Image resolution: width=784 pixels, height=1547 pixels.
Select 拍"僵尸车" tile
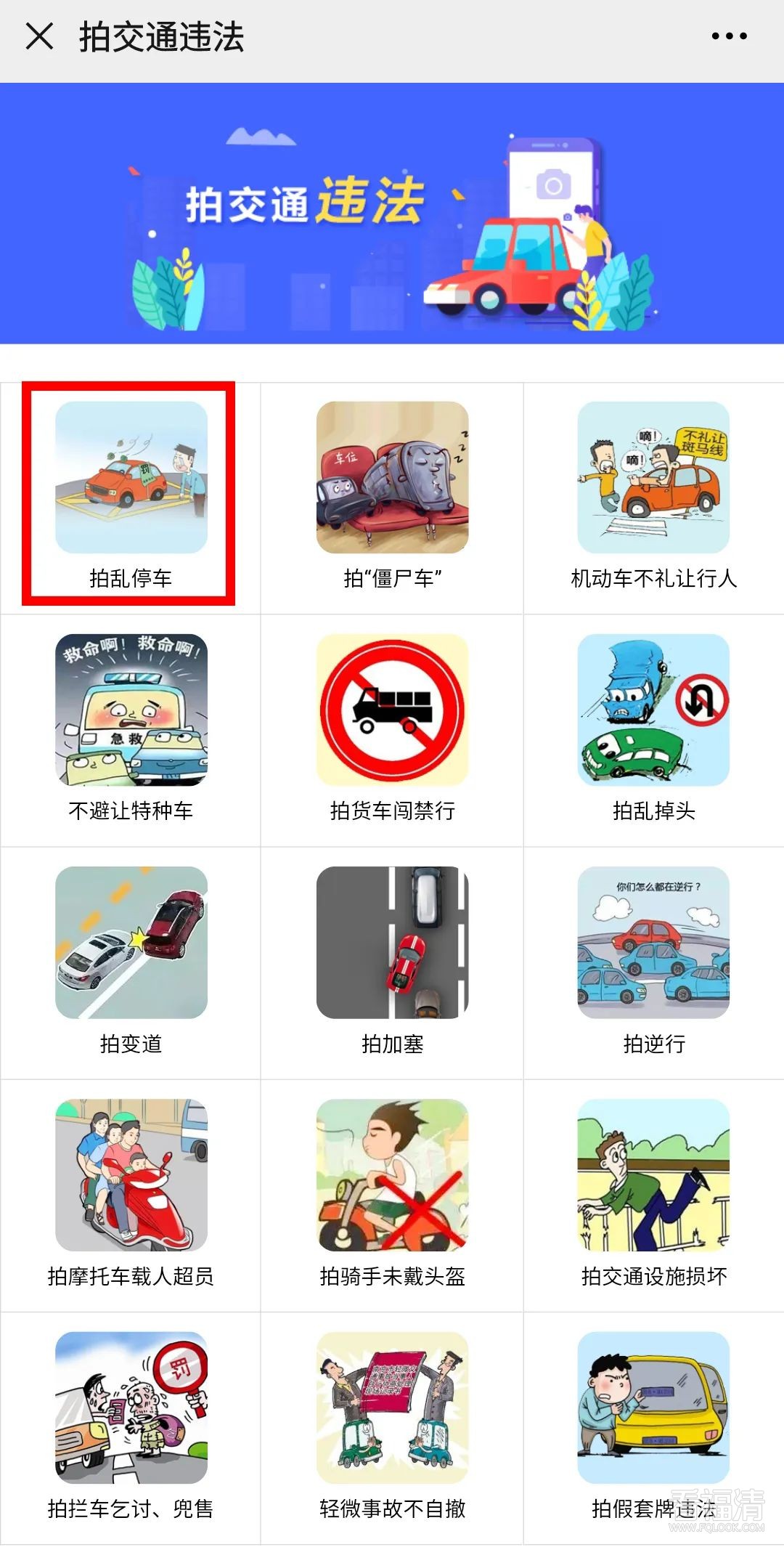point(392,494)
